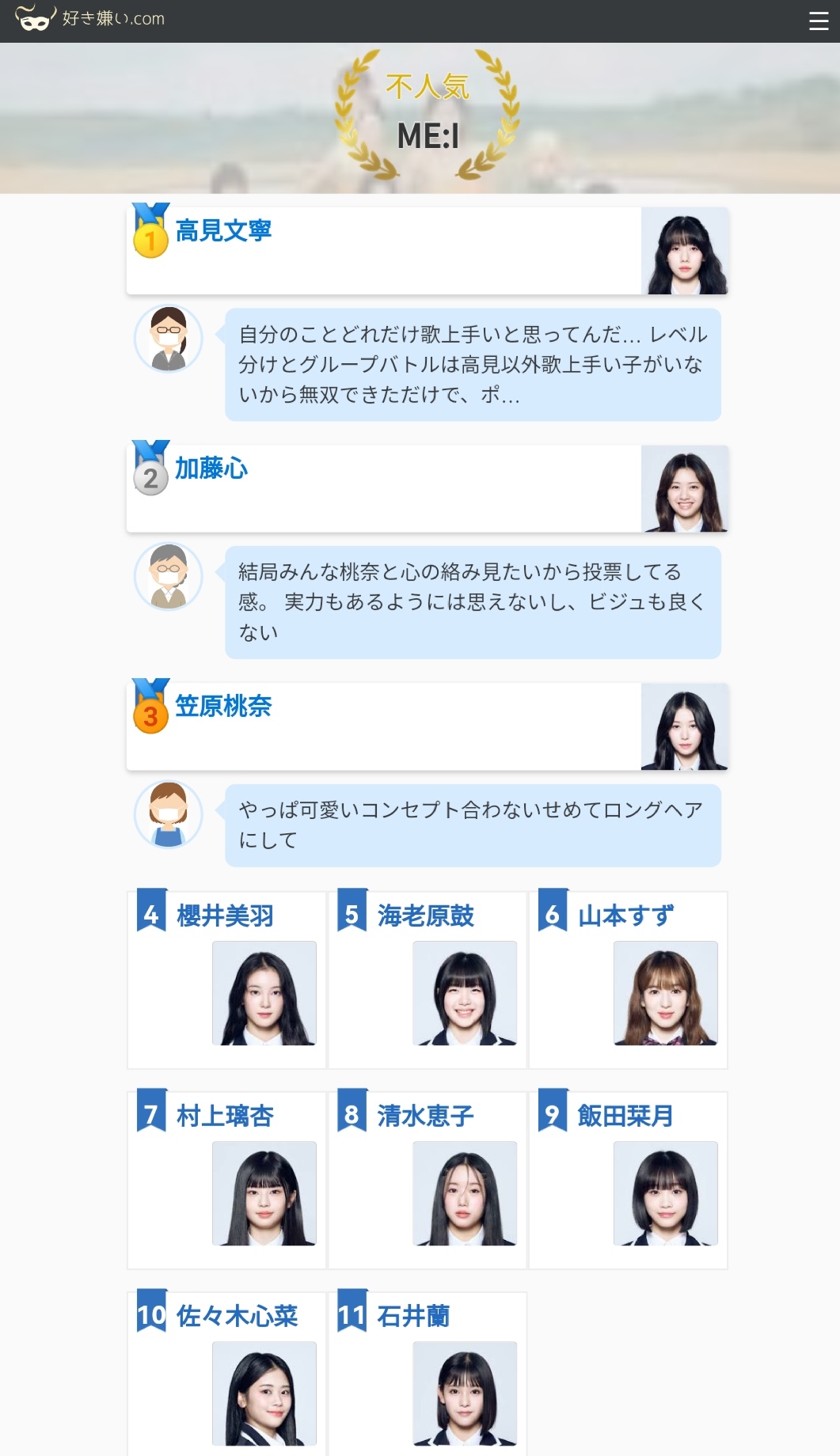View 飯田栞月 ranked 9th
This screenshot has height=1456, width=840.
[x=628, y=1180]
